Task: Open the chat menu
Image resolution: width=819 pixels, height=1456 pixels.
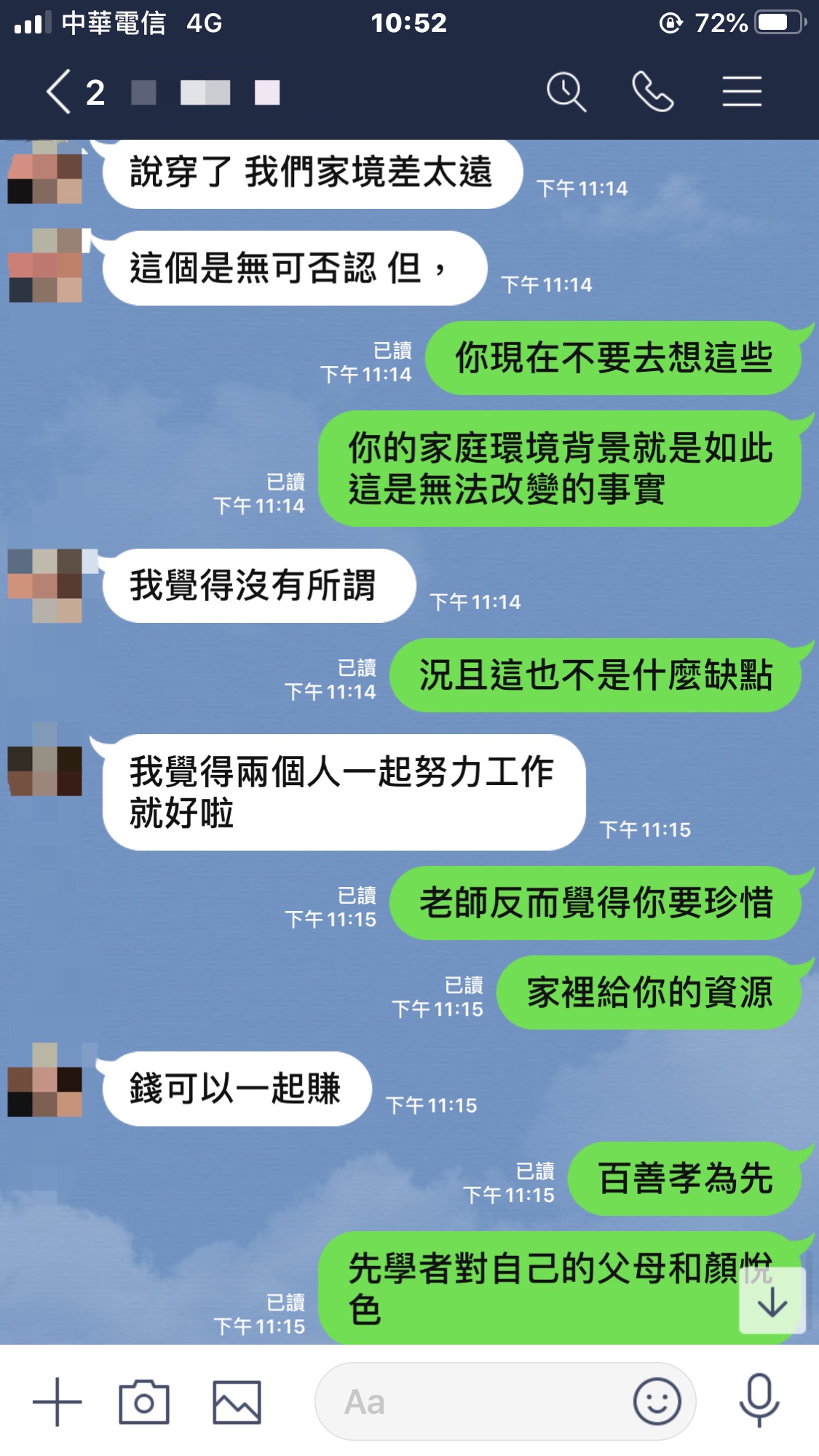Action: pyautogui.click(x=742, y=92)
